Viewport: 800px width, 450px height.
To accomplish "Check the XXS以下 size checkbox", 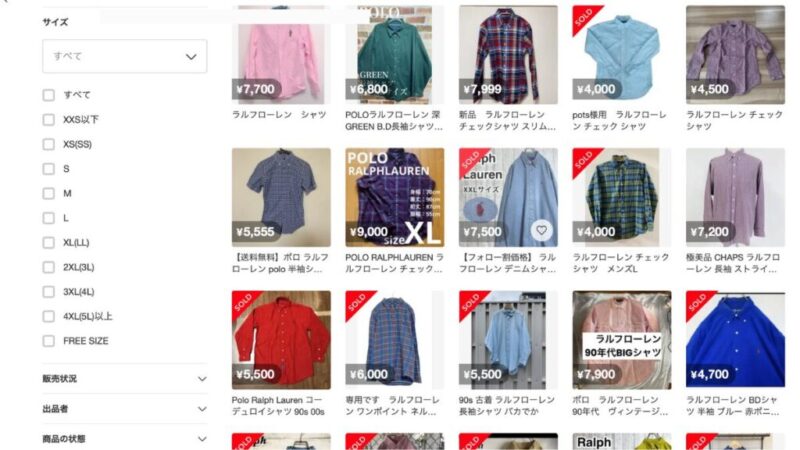I will [49, 119].
